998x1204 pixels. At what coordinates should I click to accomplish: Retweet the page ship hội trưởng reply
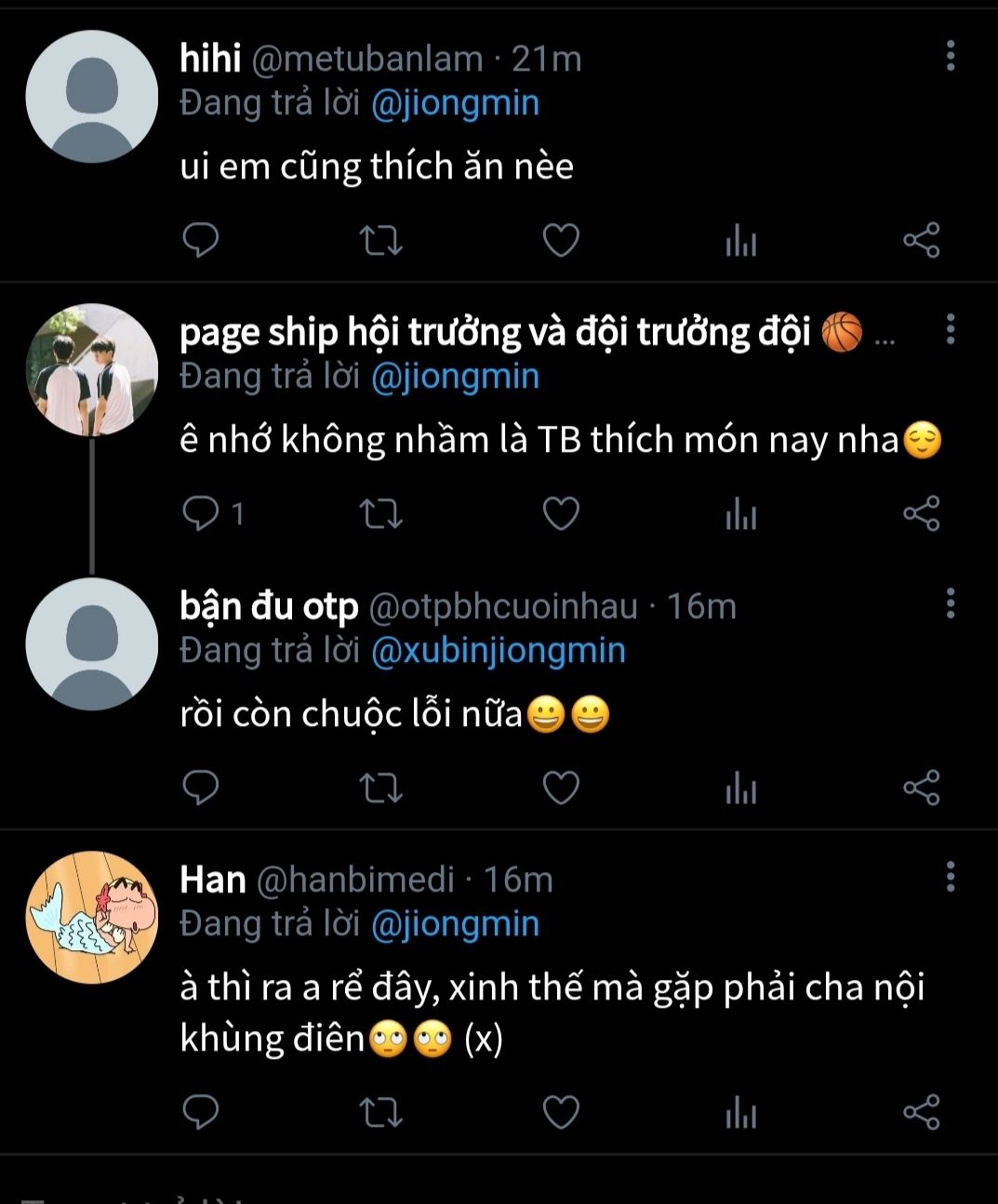pos(380,514)
